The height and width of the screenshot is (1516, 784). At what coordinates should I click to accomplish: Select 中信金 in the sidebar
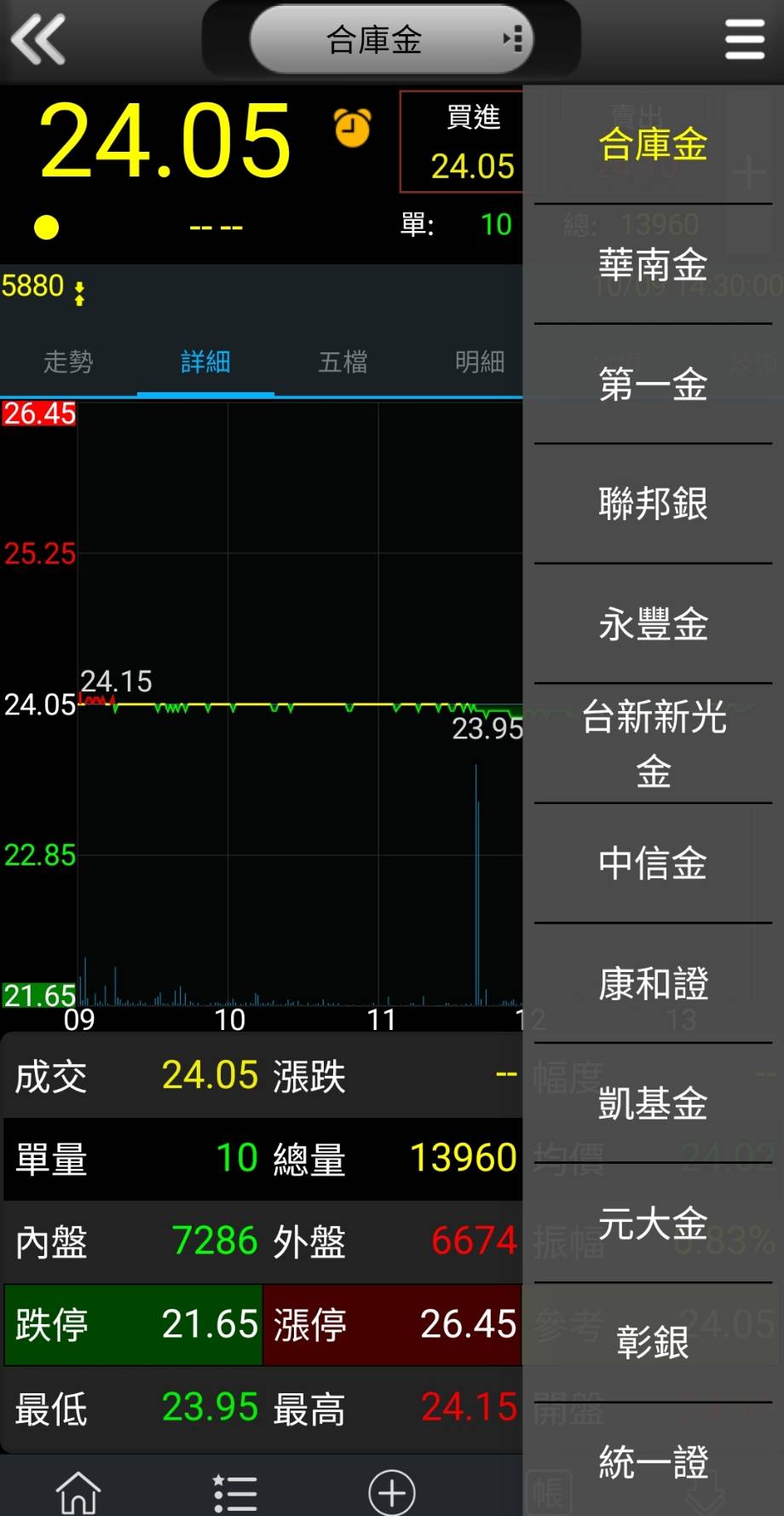point(652,865)
